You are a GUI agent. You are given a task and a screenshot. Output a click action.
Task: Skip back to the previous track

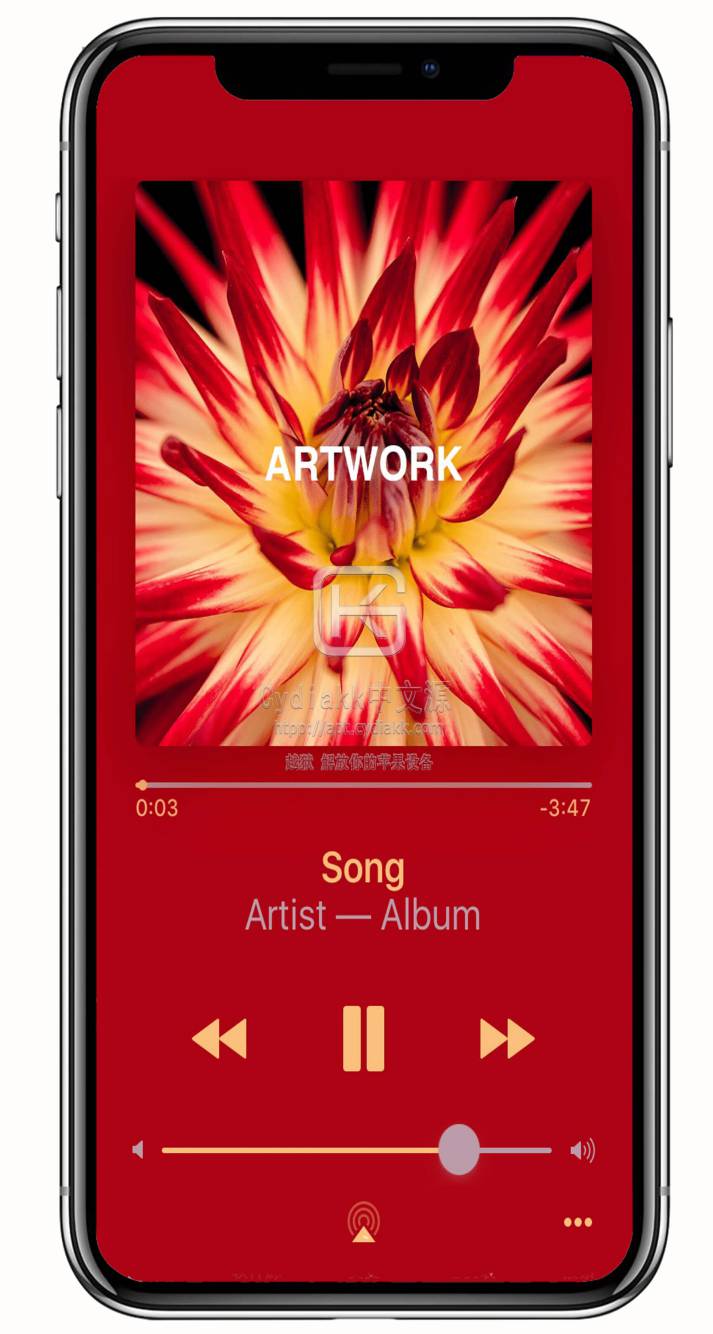pos(219,1039)
